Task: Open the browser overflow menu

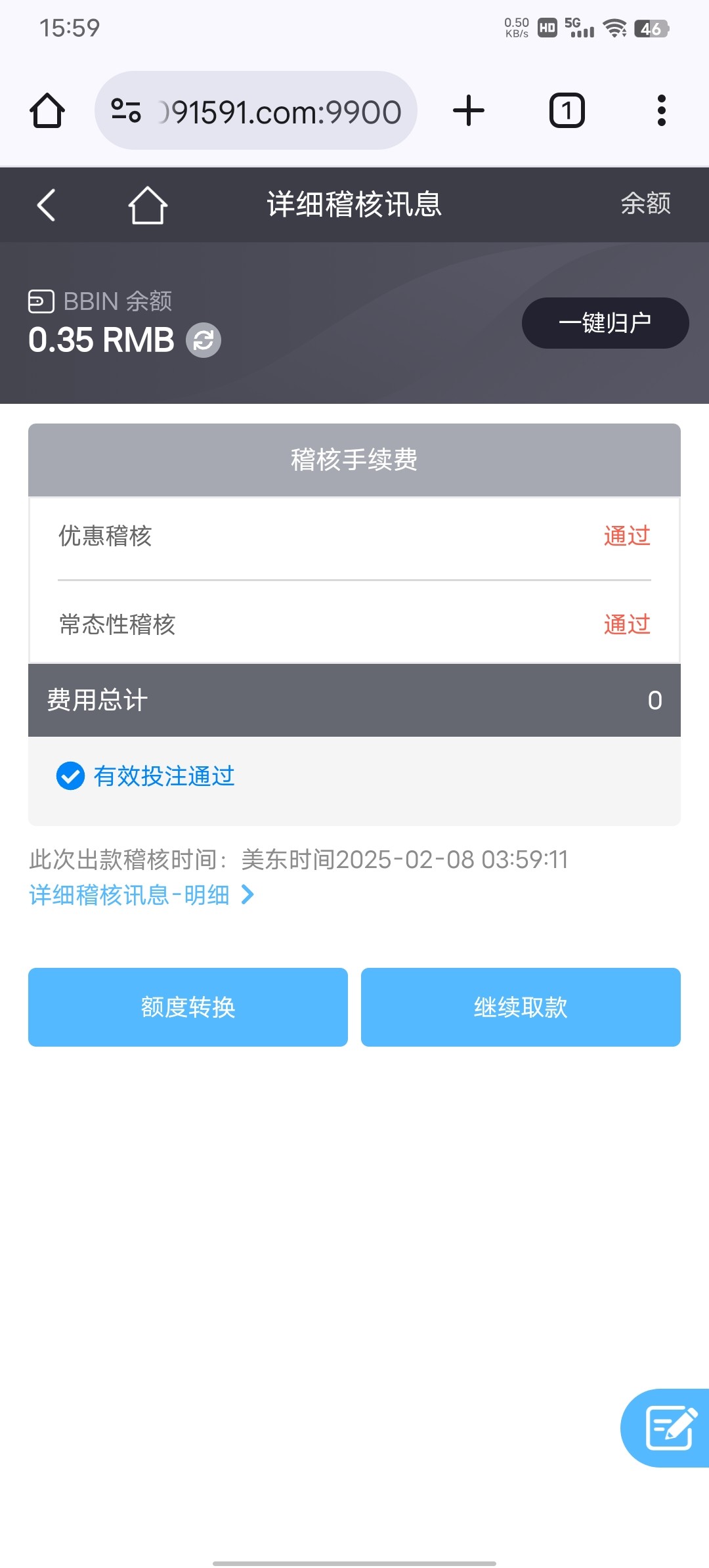Action: [x=662, y=110]
